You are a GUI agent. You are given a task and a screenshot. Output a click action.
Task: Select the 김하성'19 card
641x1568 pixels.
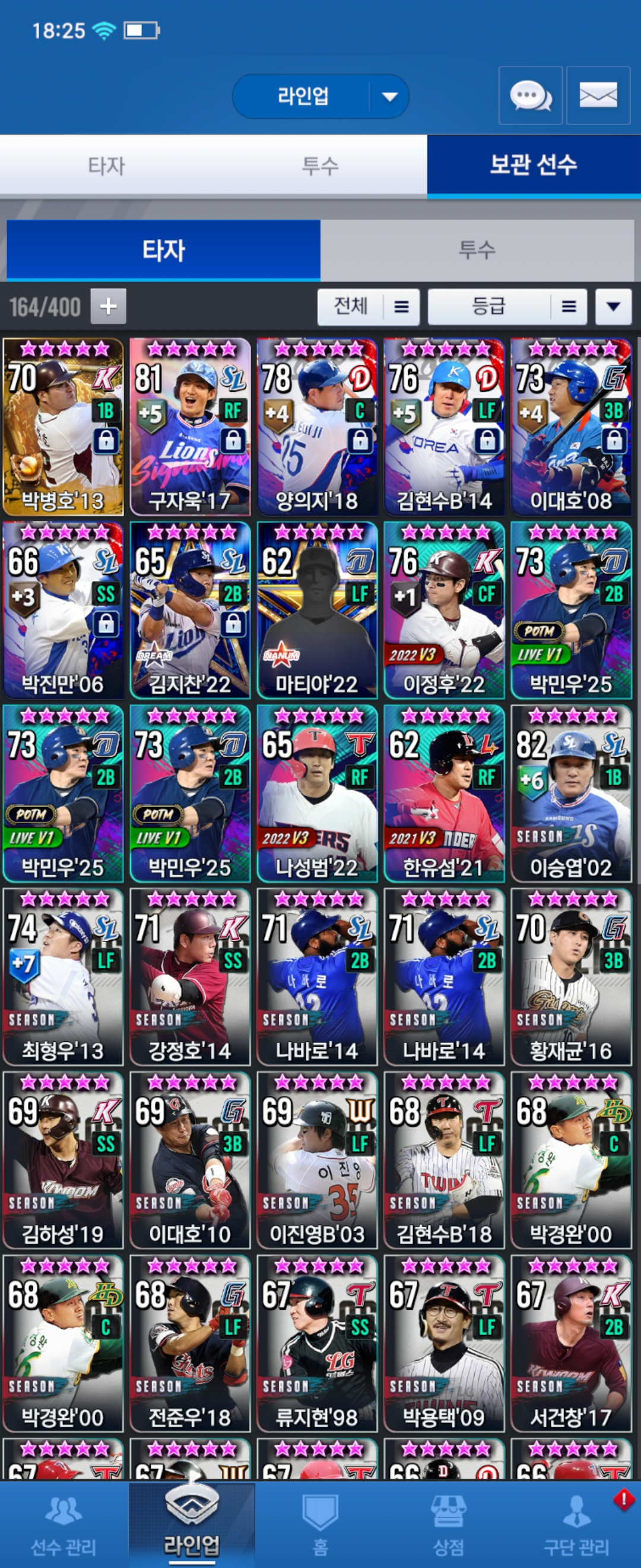(63, 1159)
